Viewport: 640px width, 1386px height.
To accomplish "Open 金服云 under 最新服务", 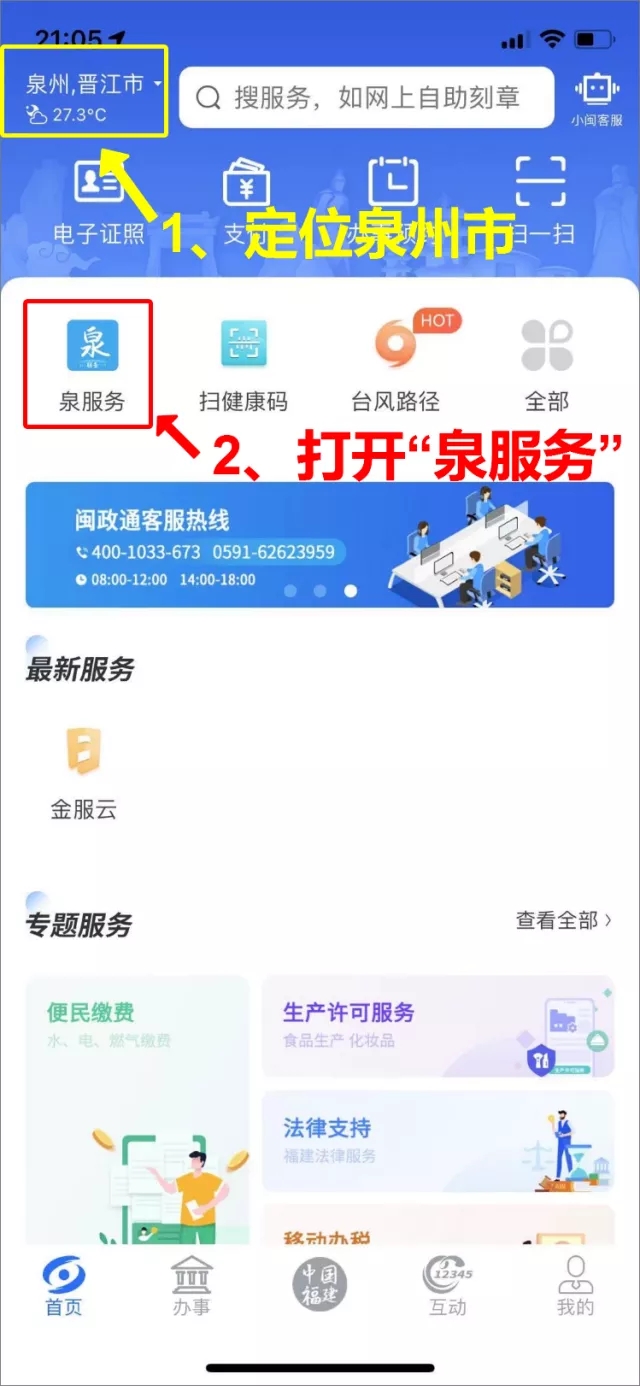I will pyautogui.click(x=84, y=773).
